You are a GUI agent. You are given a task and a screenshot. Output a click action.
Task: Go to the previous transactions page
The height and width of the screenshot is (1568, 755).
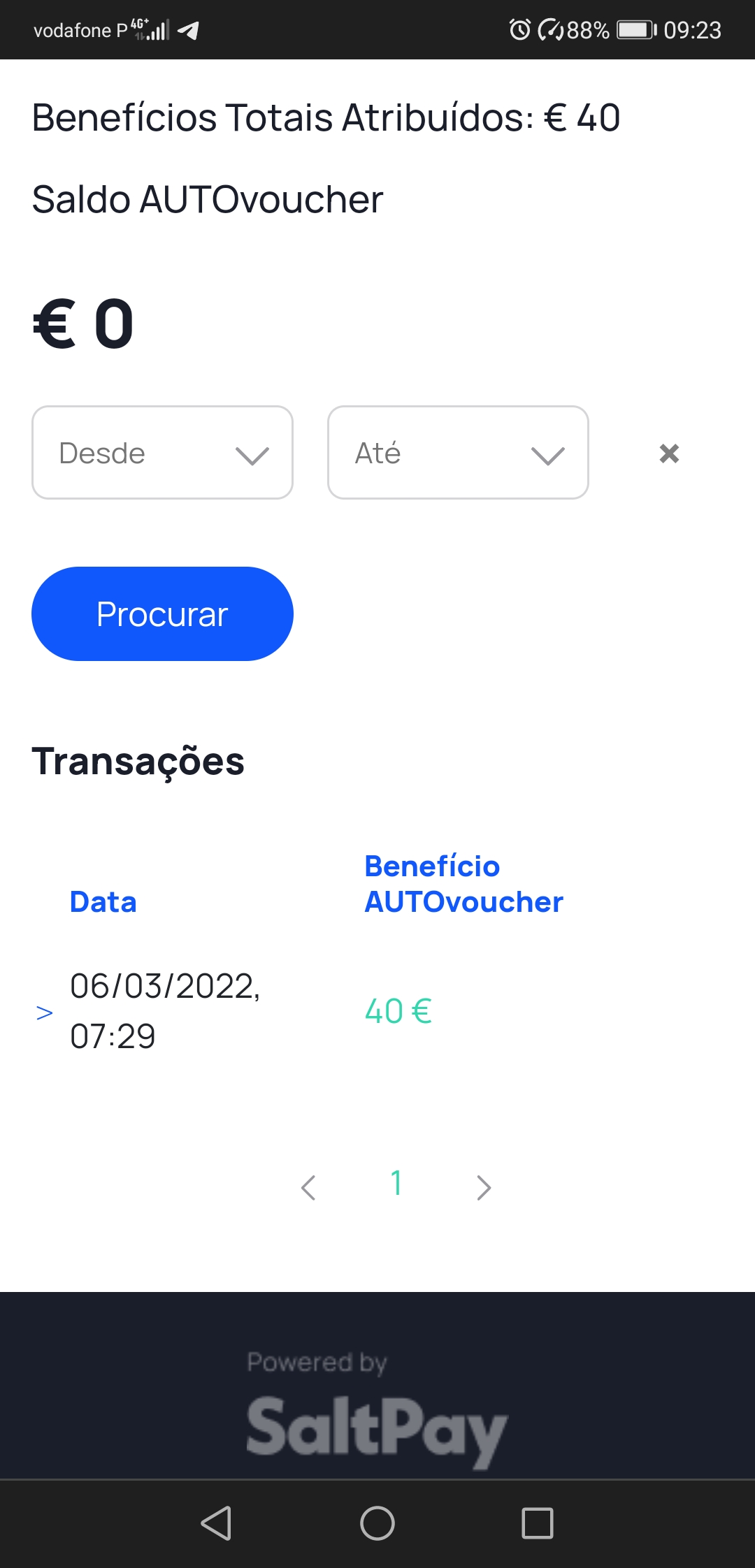pyautogui.click(x=308, y=1186)
